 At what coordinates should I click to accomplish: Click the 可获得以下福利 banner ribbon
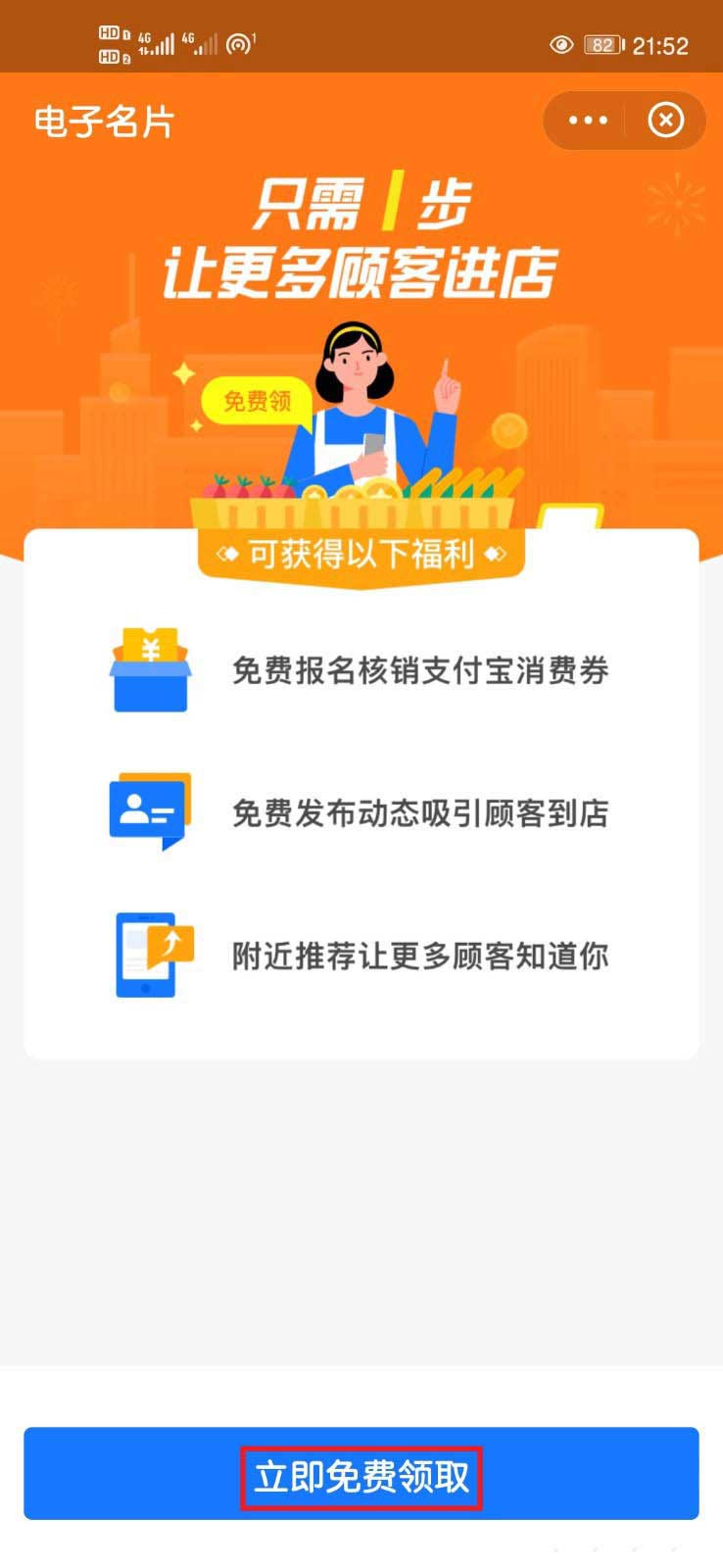361,552
